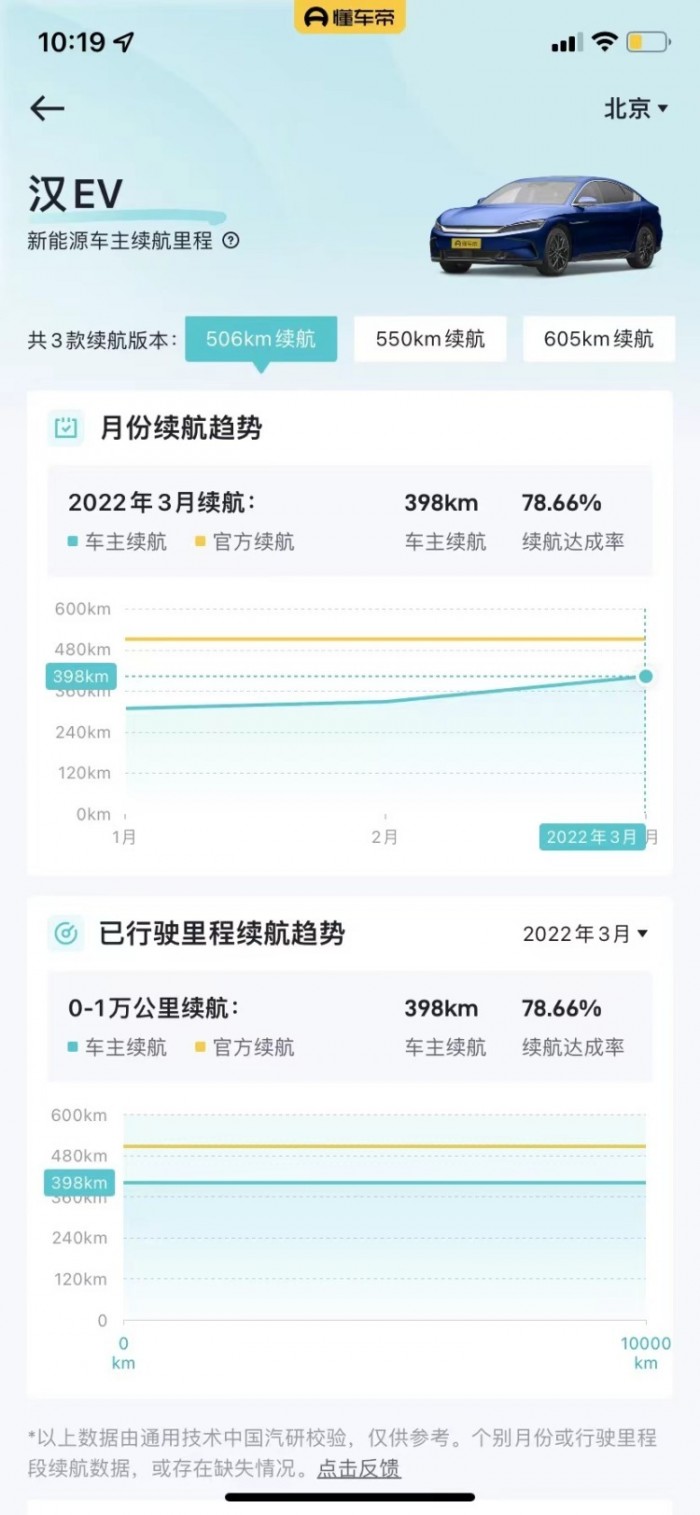Select the 3月 data point on trend chart

tap(646, 676)
